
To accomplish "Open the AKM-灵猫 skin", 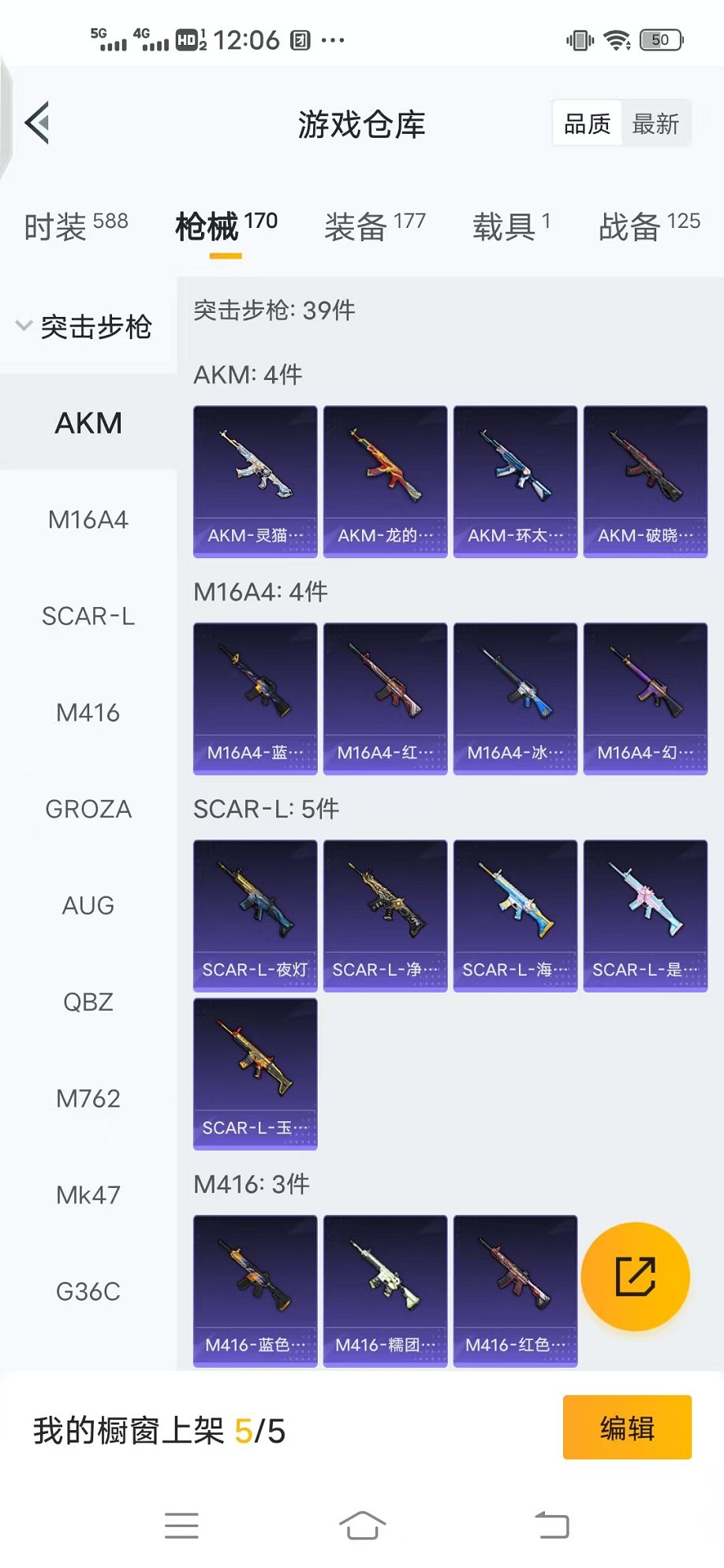I will [256, 482].
